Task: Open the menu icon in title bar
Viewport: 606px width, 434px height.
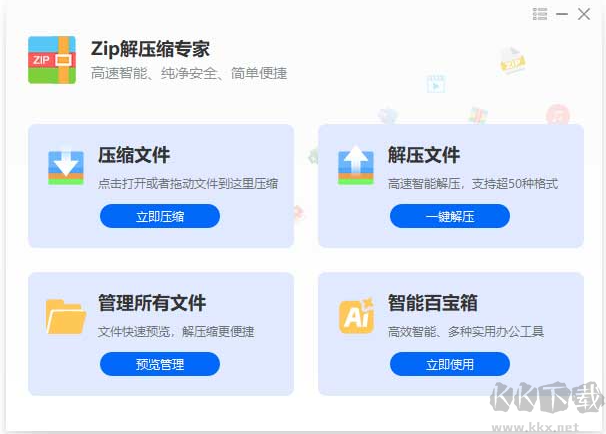Action: (541, 13)
